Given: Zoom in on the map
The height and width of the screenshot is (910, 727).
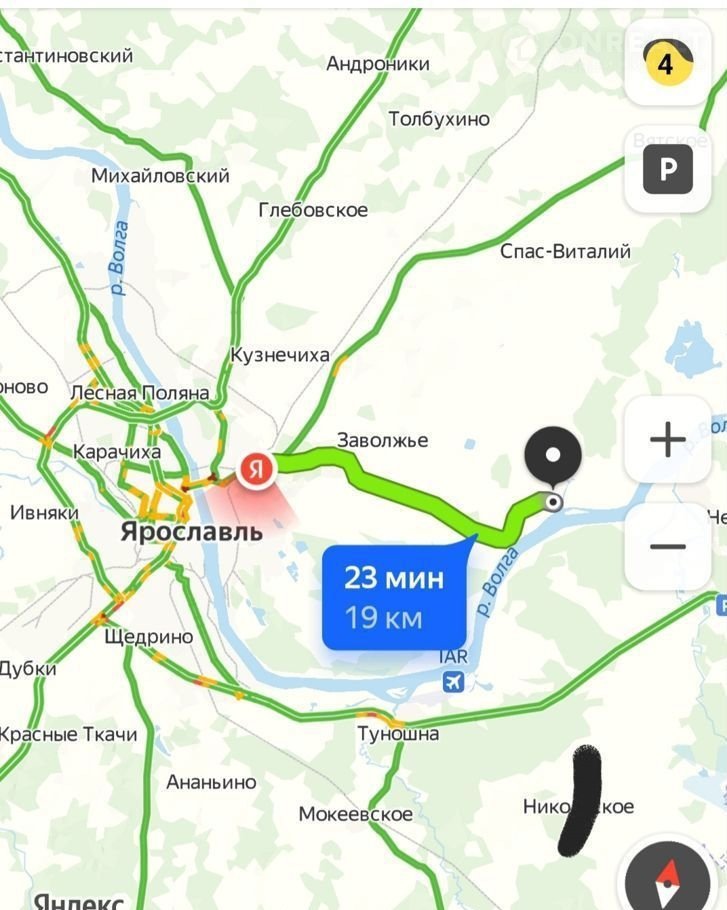Looking at the screenshot, I should pyautogui.click(x=667, y=440).
